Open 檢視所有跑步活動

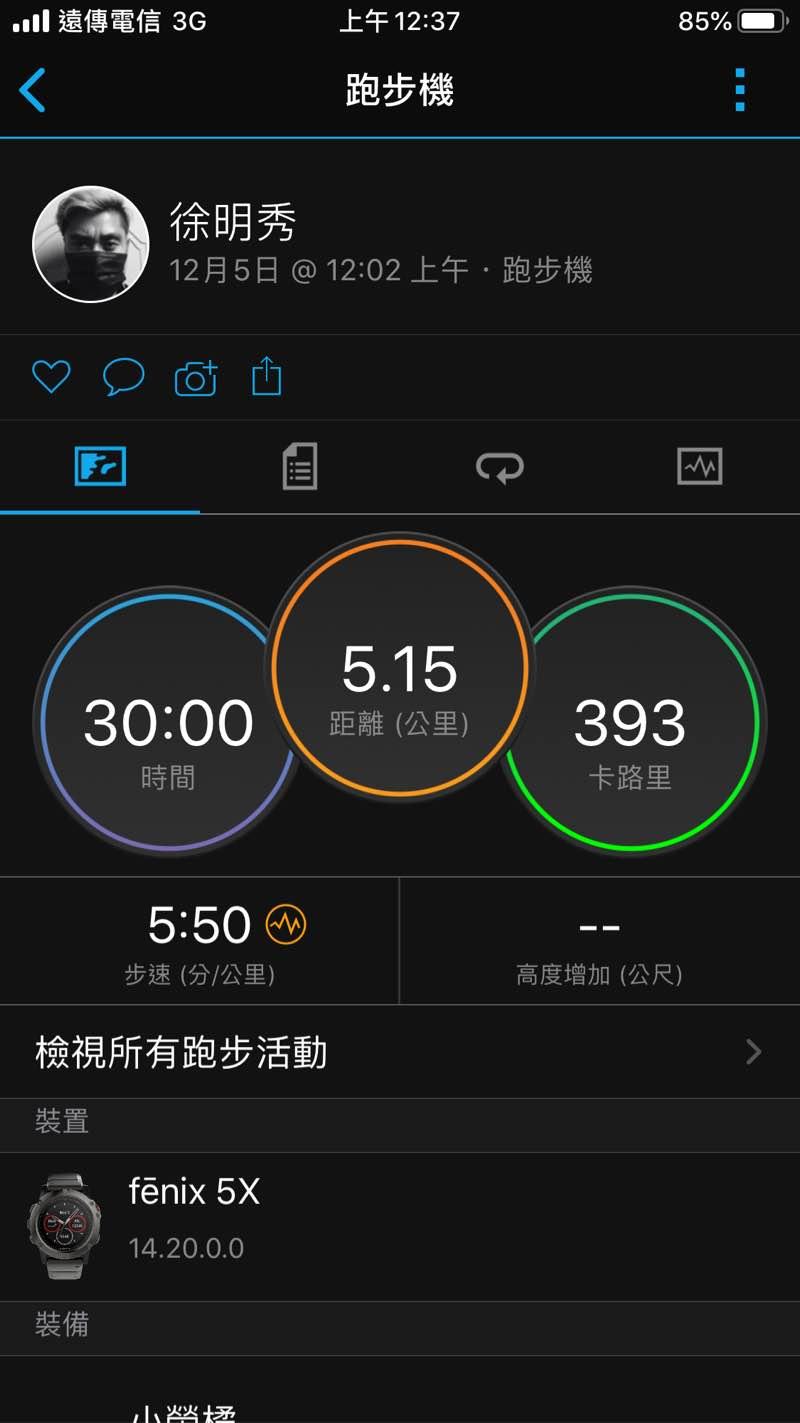coord(400,1052)
